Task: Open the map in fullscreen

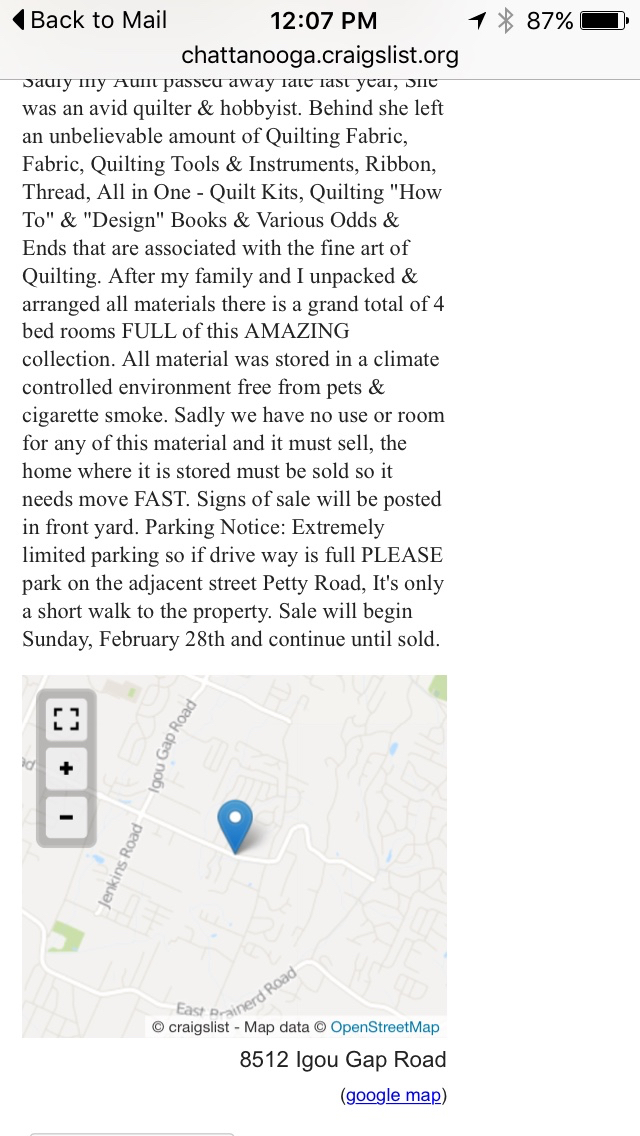Action: tap(67, 719)
